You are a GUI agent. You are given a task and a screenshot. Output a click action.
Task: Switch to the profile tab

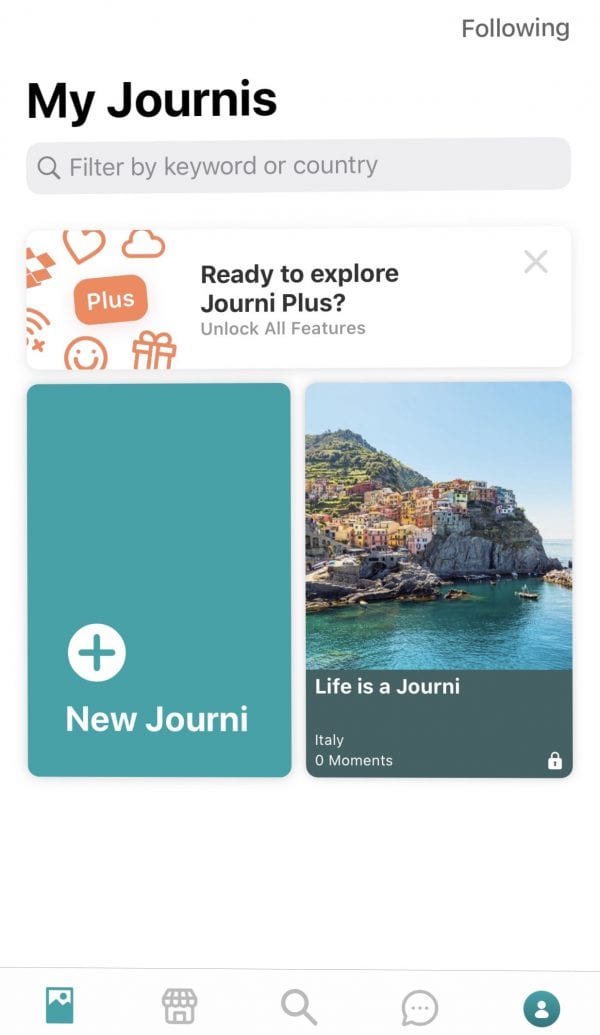pos(541,1007)
